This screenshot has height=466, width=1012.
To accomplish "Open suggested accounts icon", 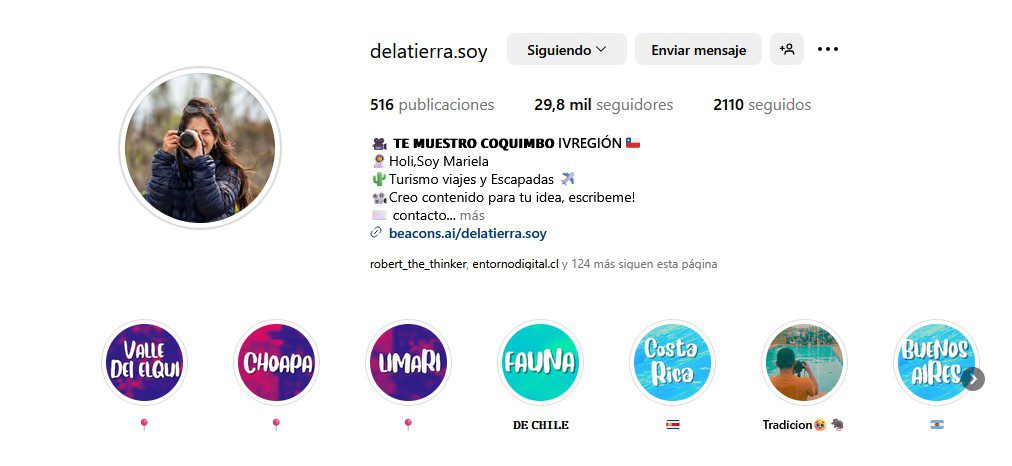I will coord(787,49).
